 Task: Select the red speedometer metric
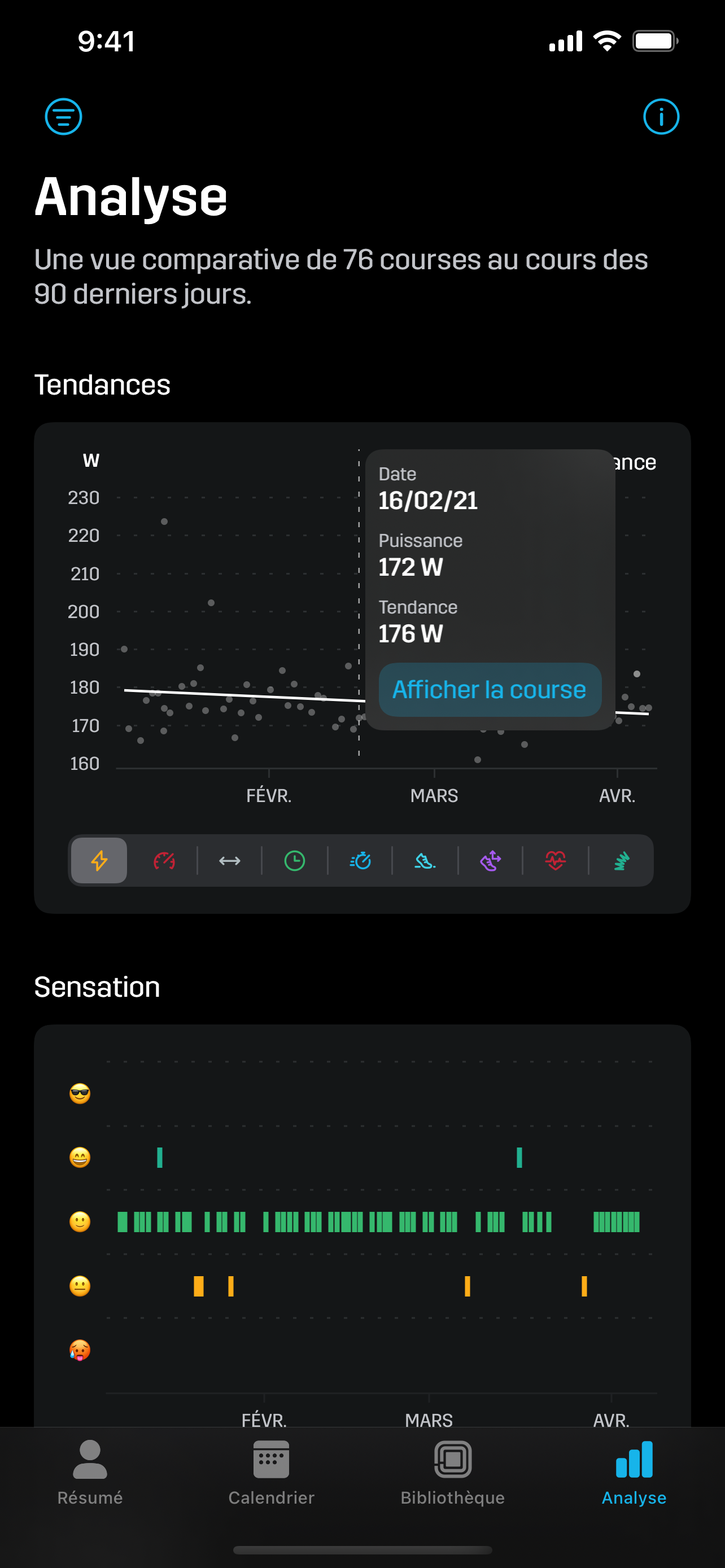coord(164,861)
